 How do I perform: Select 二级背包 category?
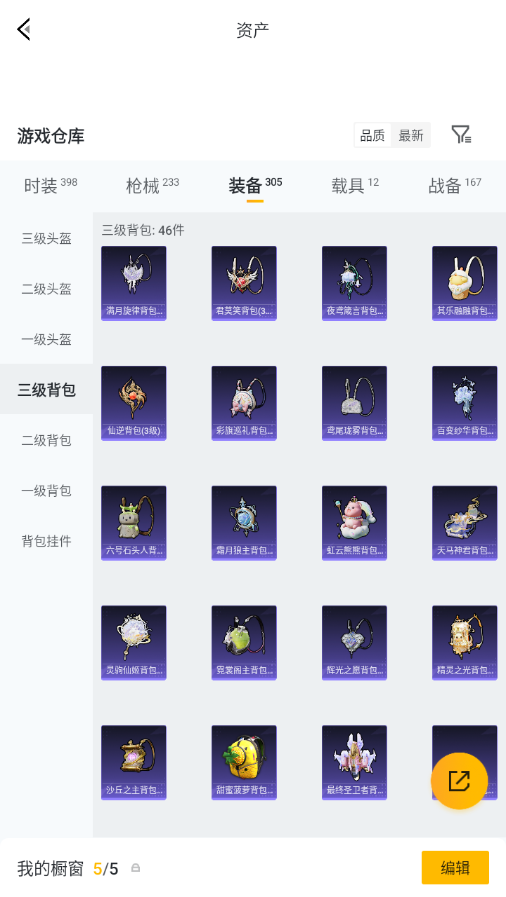pos(46,440)
